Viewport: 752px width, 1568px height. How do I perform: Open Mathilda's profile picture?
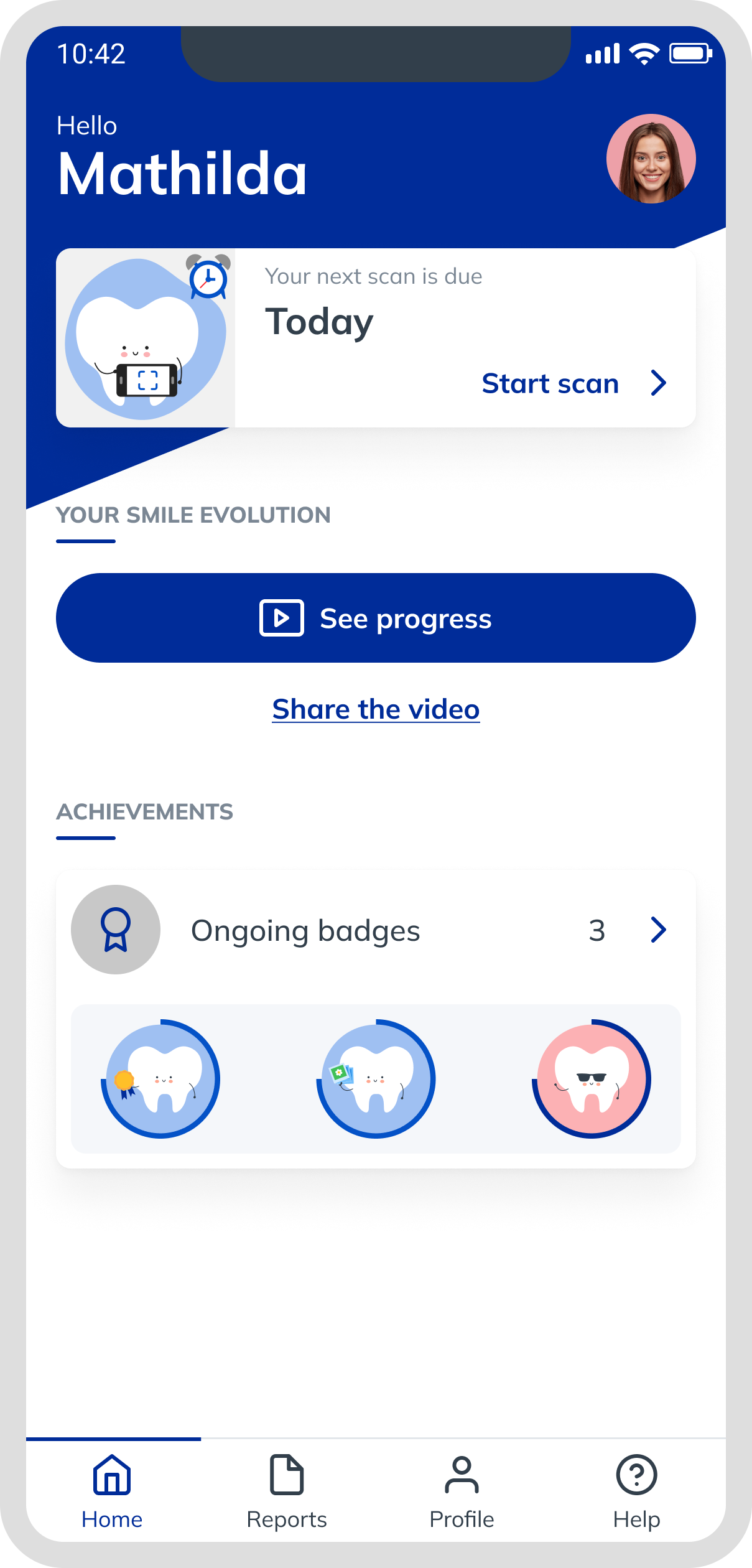pos(651,159)
